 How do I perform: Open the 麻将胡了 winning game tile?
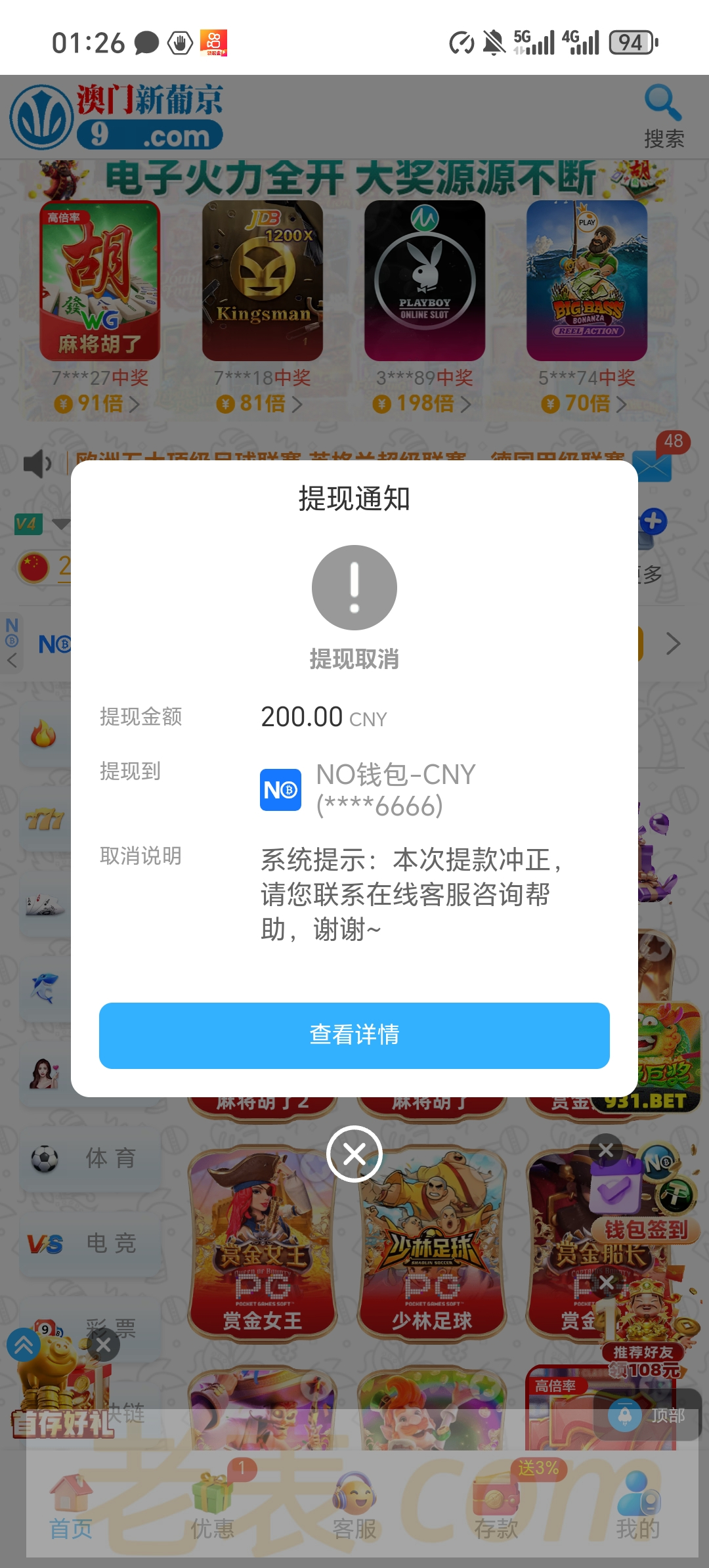[100, 281]
